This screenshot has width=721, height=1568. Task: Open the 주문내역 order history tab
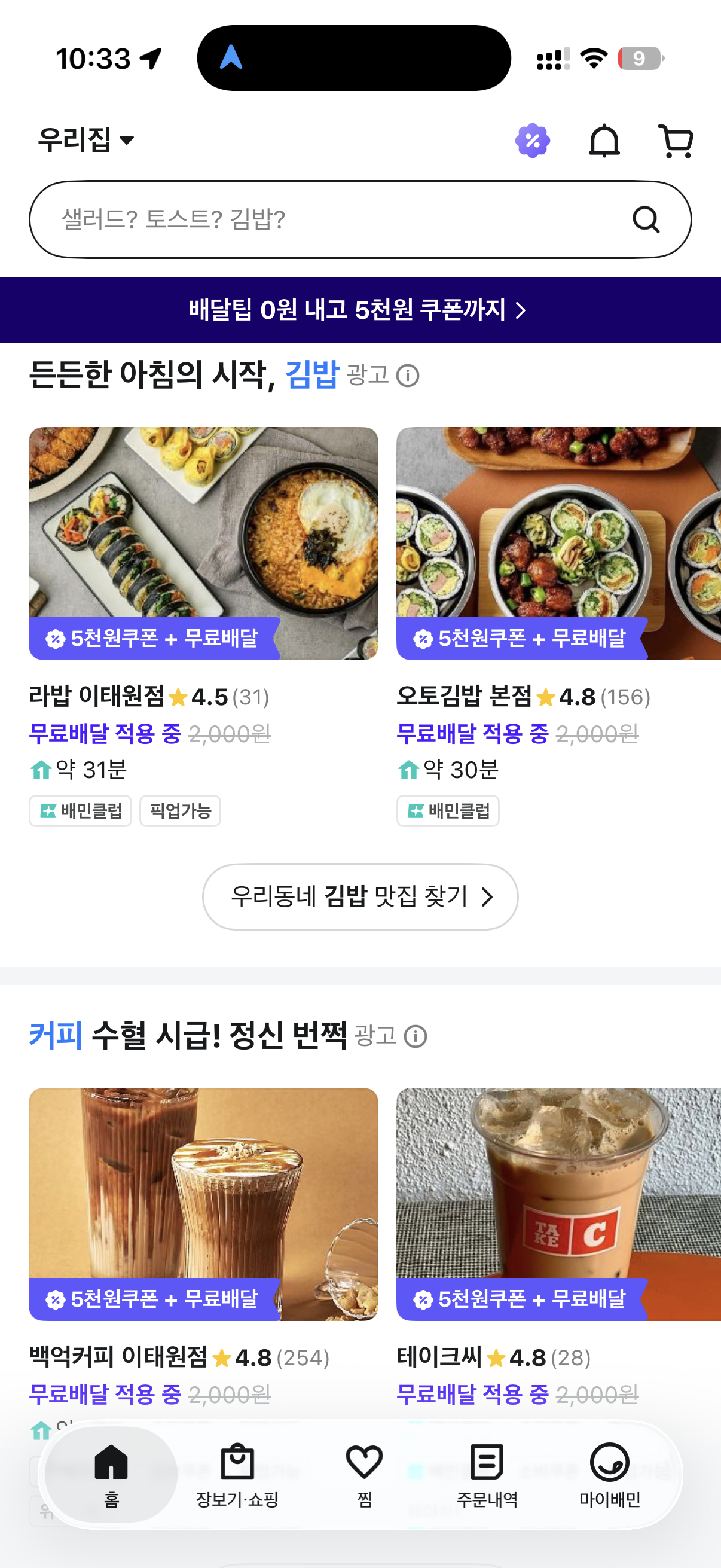[487, 1474]
